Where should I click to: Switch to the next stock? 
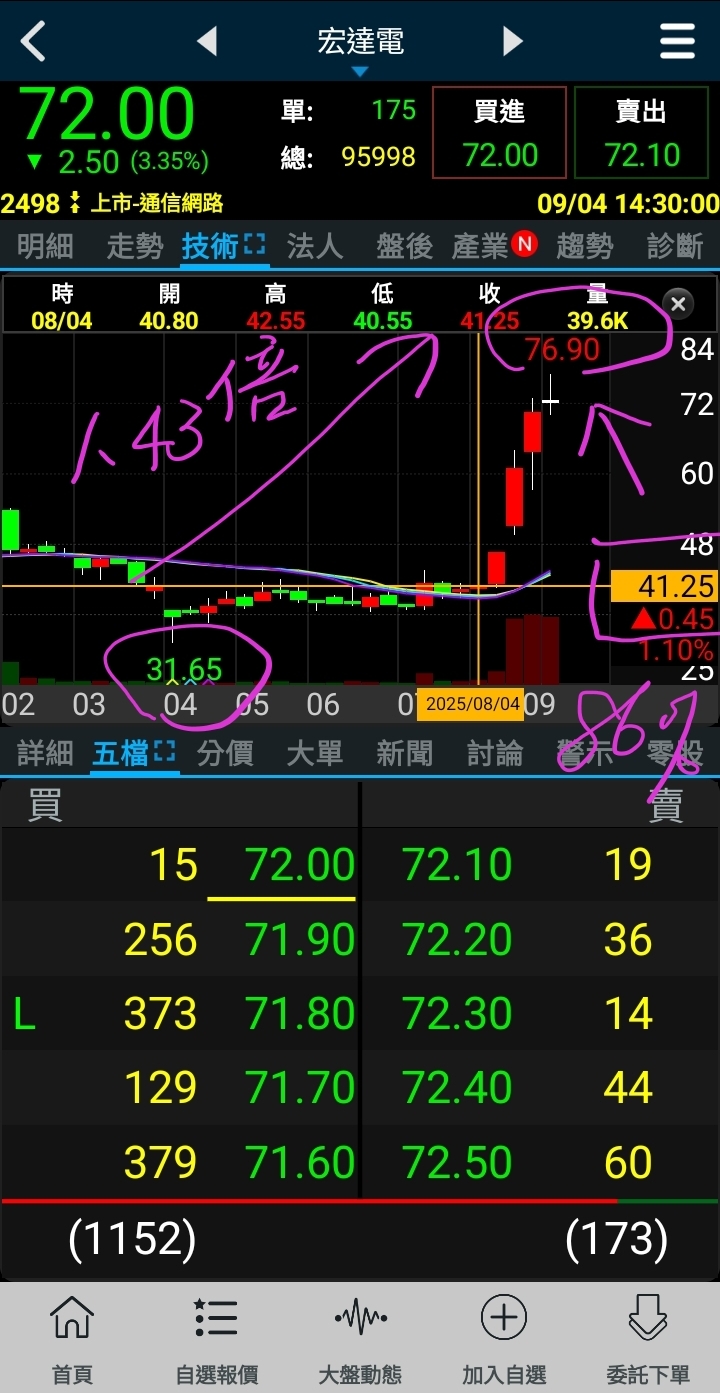click(513, 42)
